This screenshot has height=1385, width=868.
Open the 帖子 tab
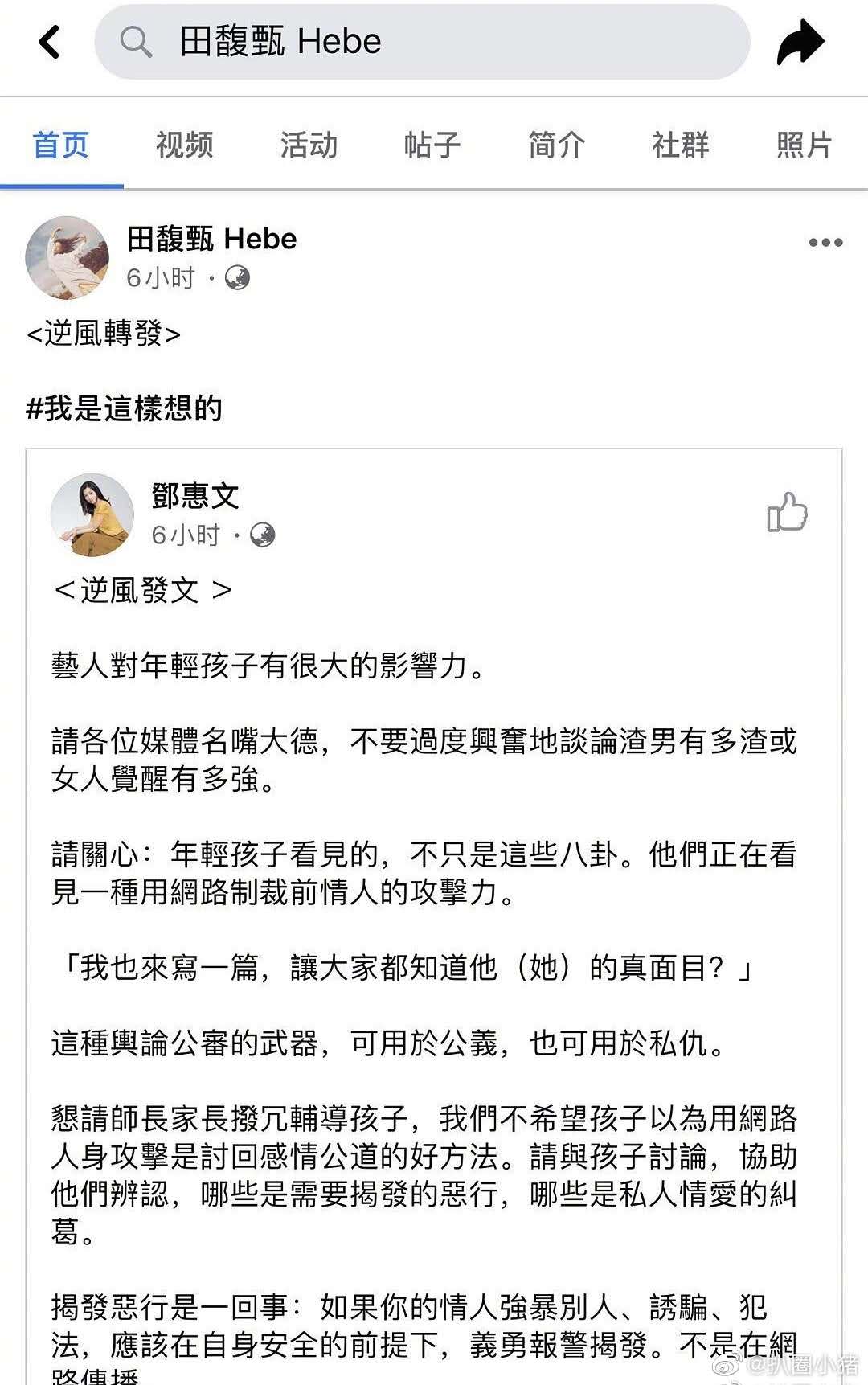tap(432, 145)
